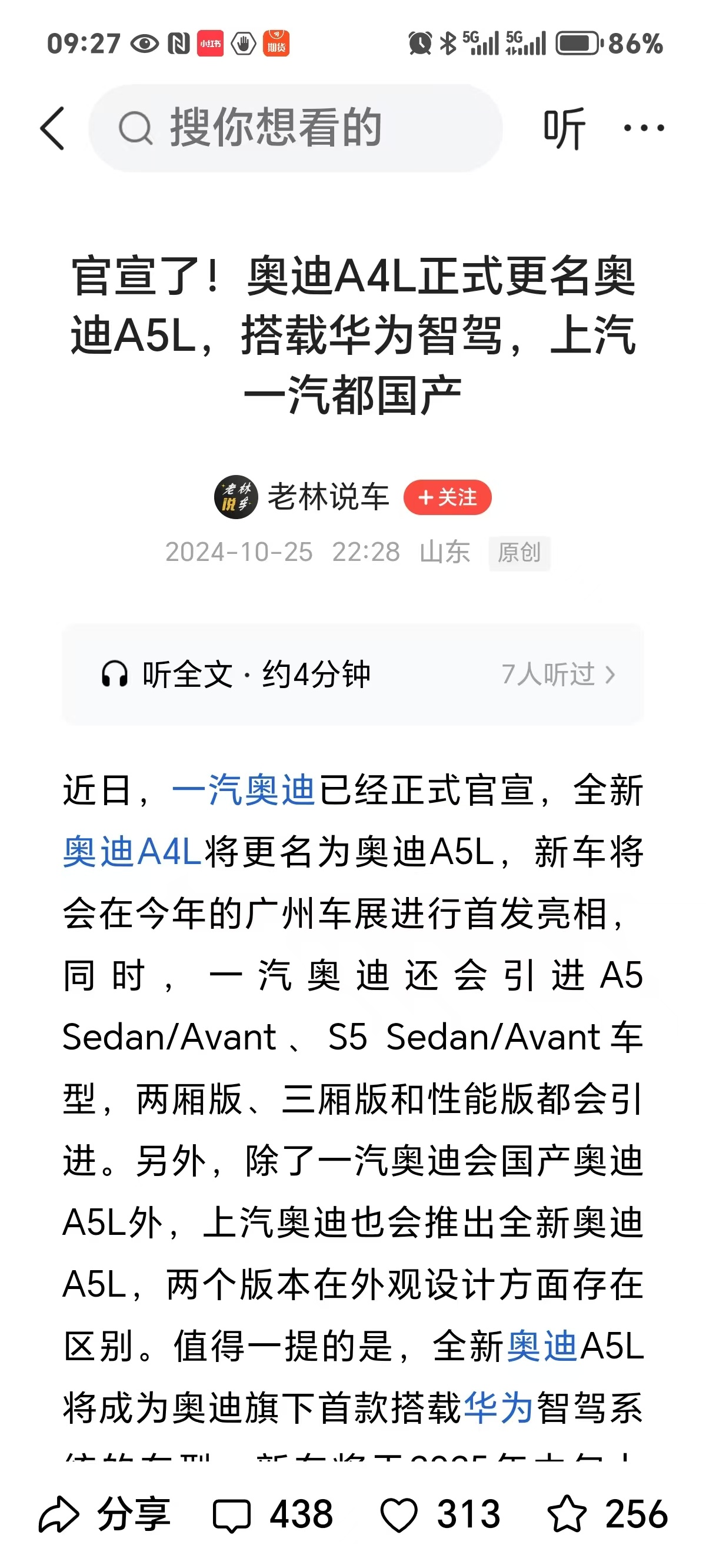
Task: Open the 奥迪A4L link
Action: click(x=132, y=851)
